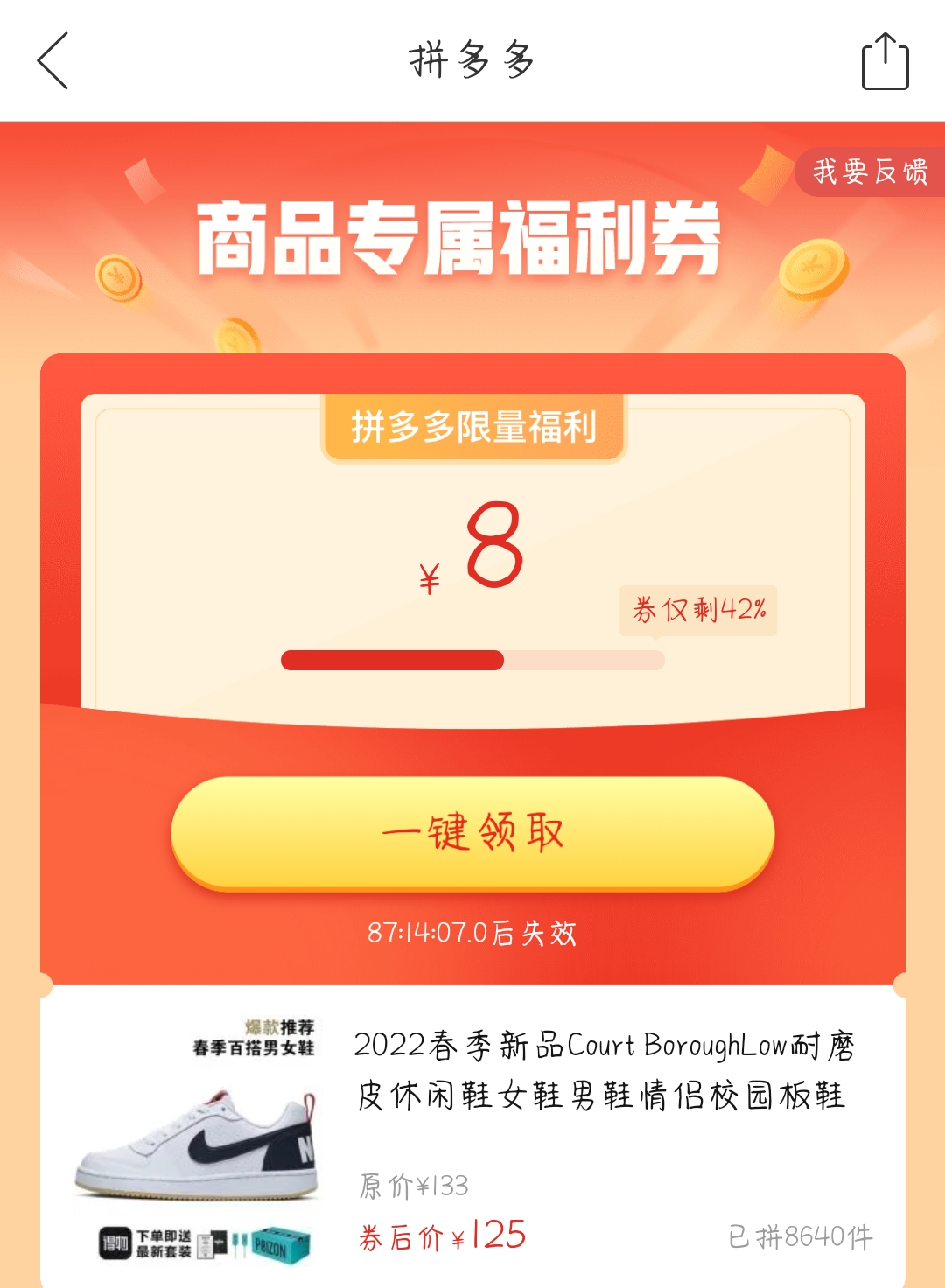Go back using the top-left arrow
Viewport: 945px width, 1288px height.
coord(52,61)
